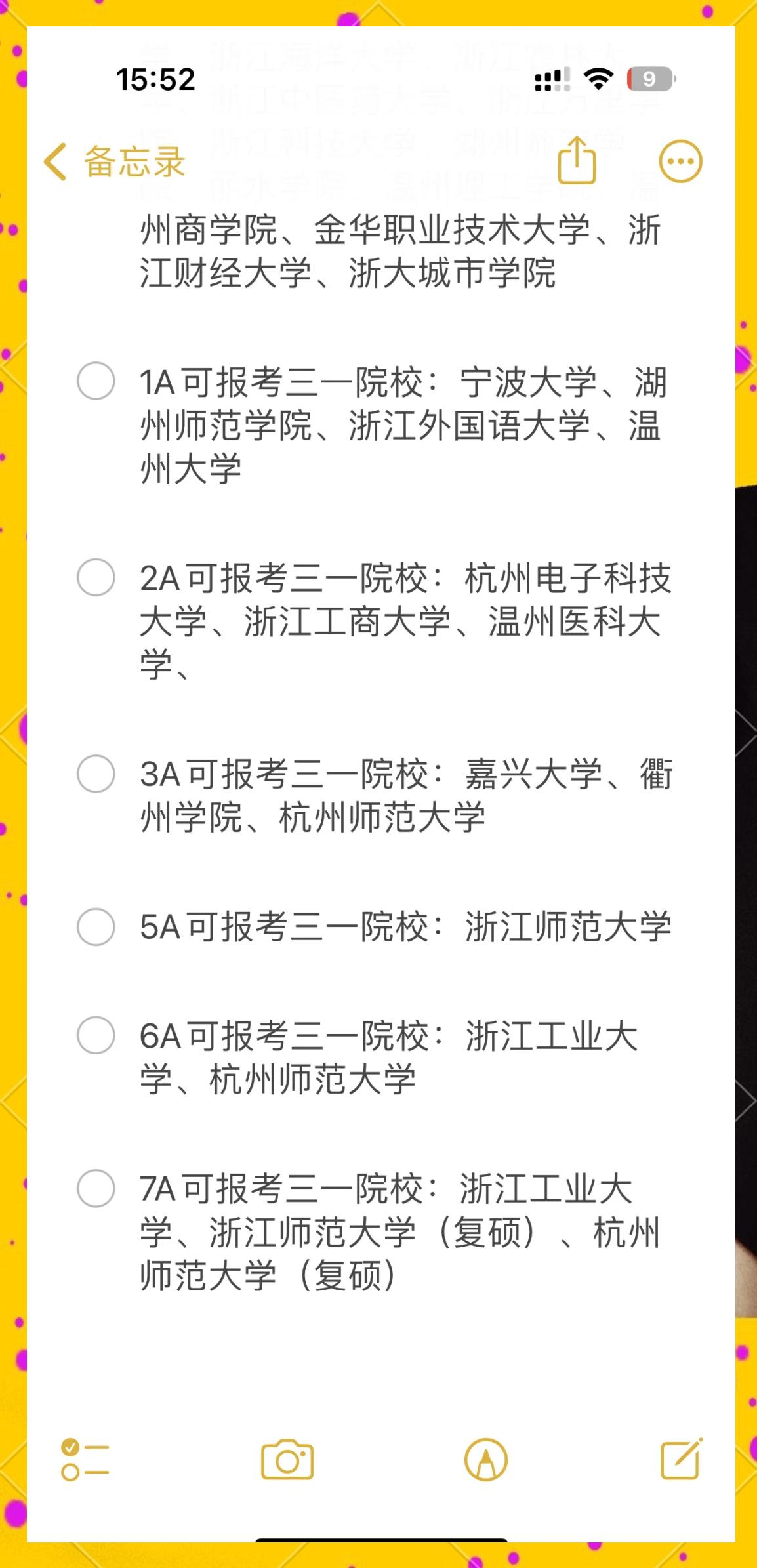
Task: Tap the clock showing 15:52
Action: coord(154,79)
